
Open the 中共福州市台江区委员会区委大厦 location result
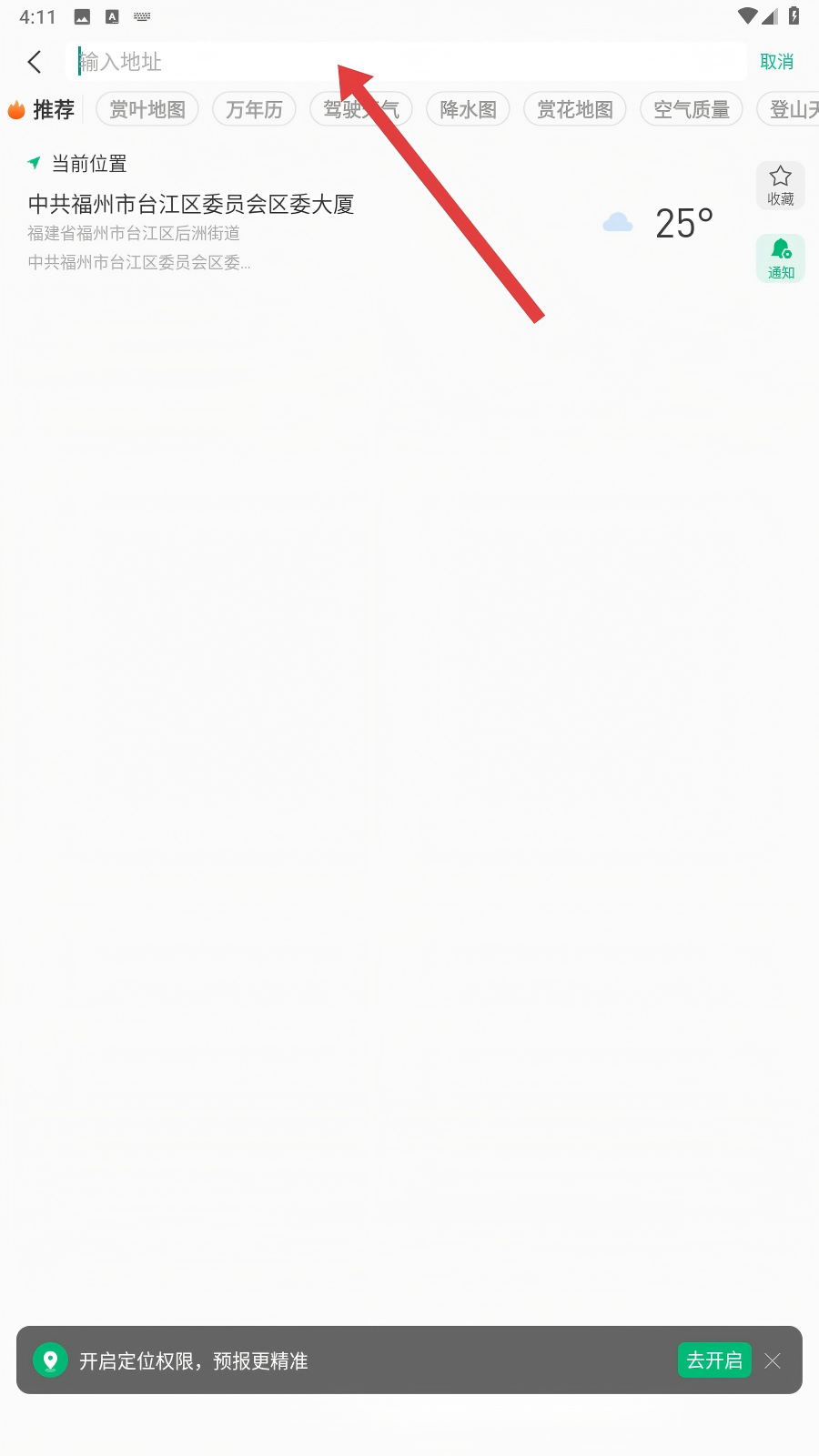pyautogui.click(x=191, y=206)
